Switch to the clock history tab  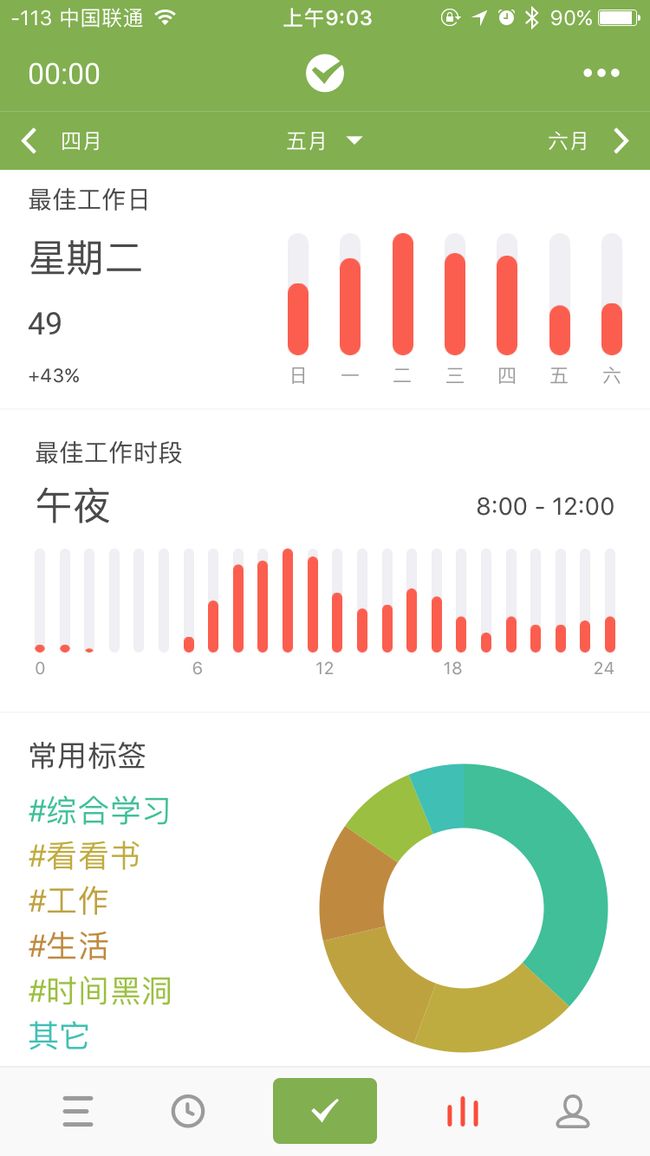point(188,1111)
